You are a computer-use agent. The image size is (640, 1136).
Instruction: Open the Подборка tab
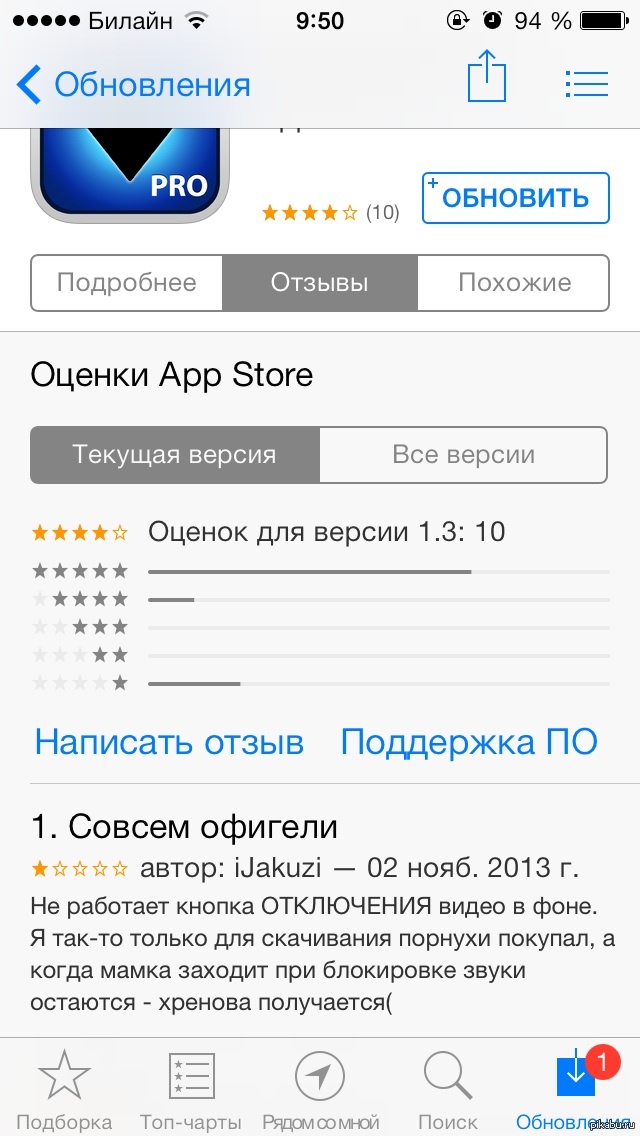(x=64, y=1090)
